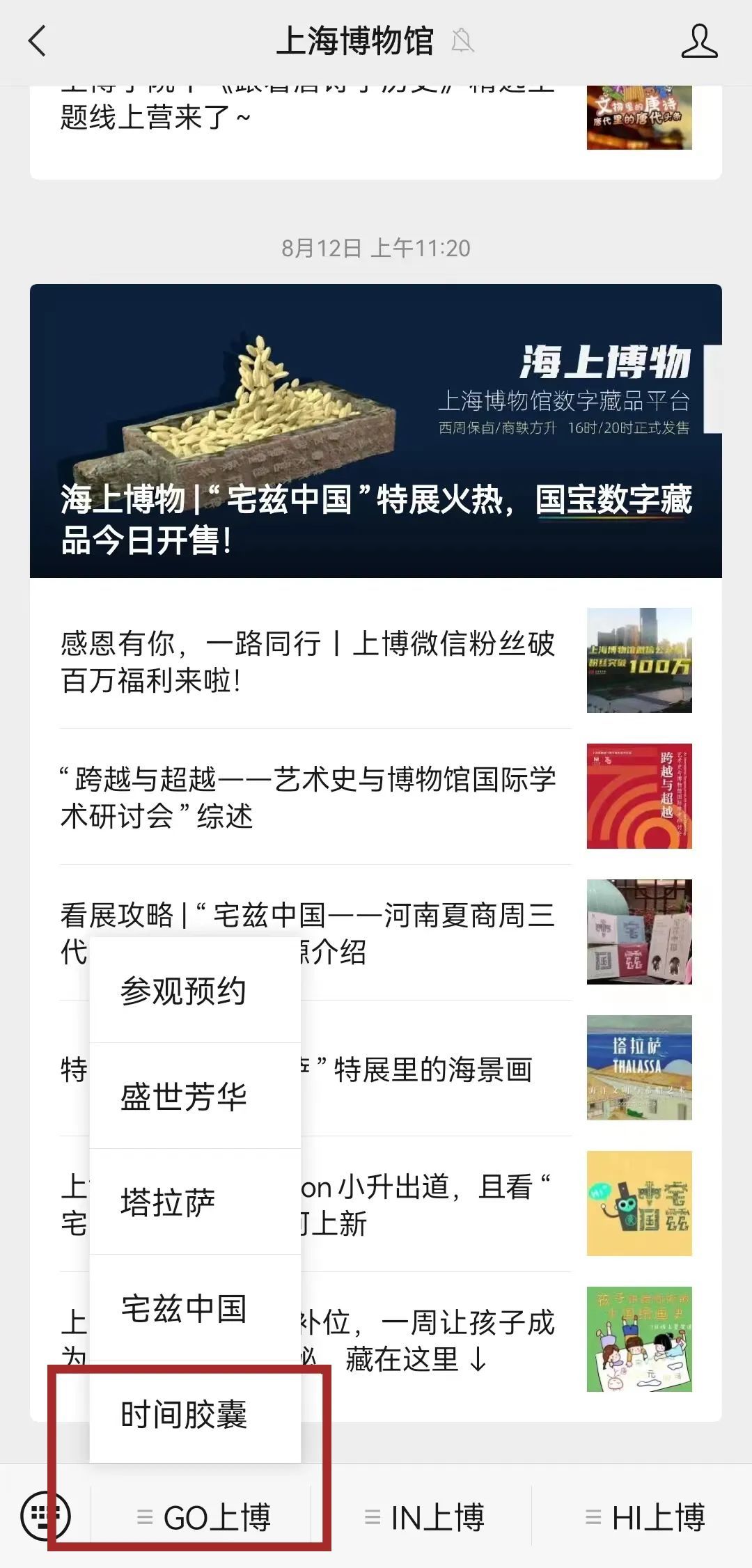Switch to keyboard input mode
The width and height of the screenshot is (752, 1568).
[45, 1515]
